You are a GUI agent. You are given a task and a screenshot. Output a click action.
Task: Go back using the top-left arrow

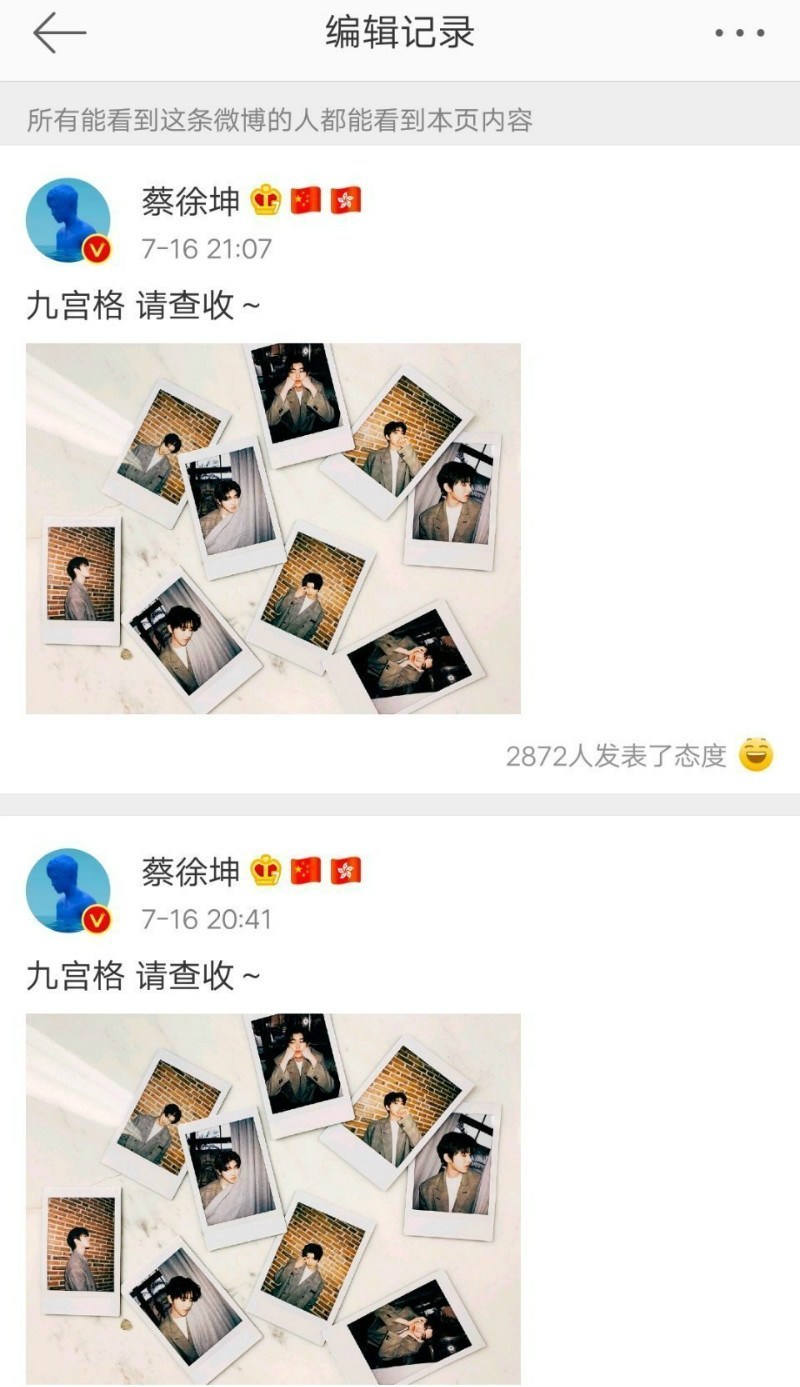(x=59, y=34)
